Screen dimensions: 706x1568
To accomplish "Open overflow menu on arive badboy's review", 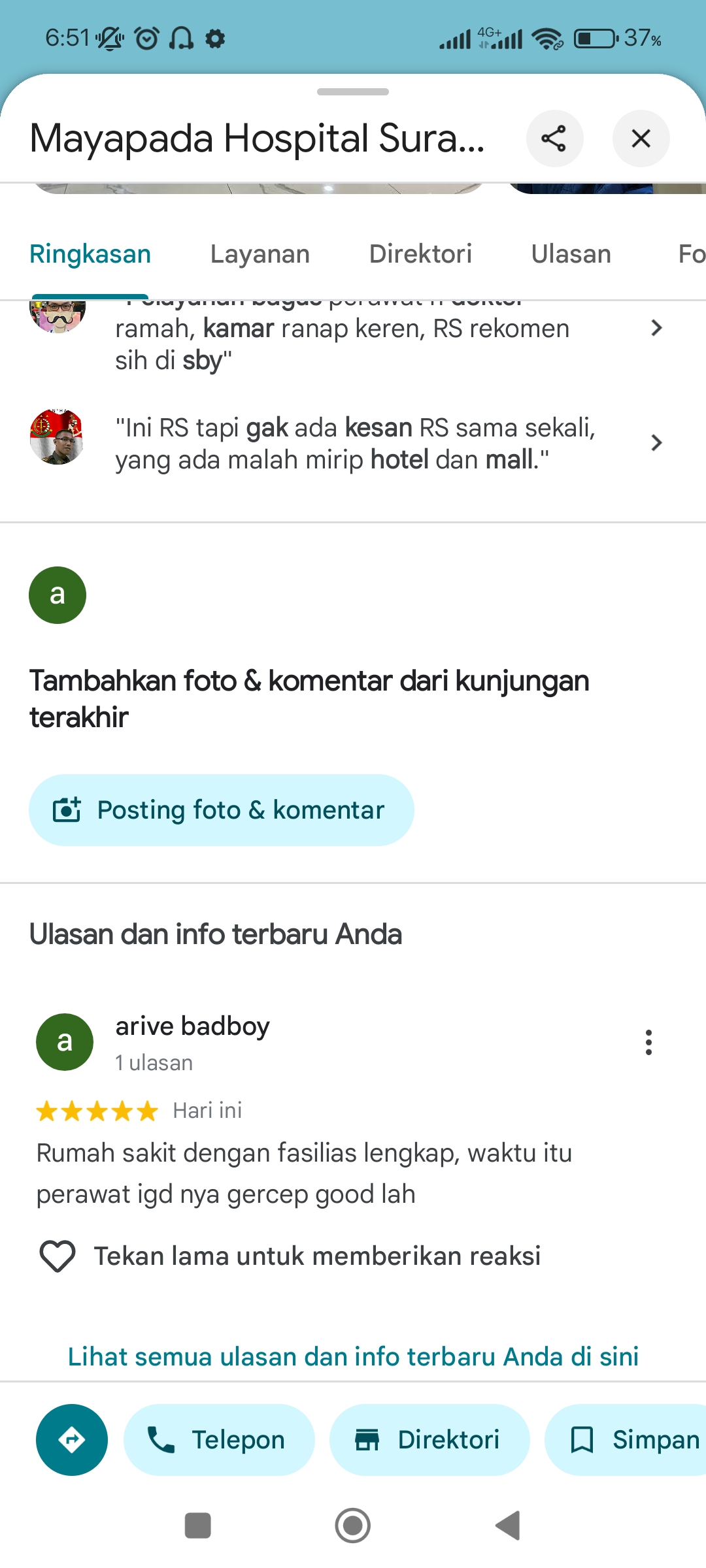I will [x=648, y=1042].
